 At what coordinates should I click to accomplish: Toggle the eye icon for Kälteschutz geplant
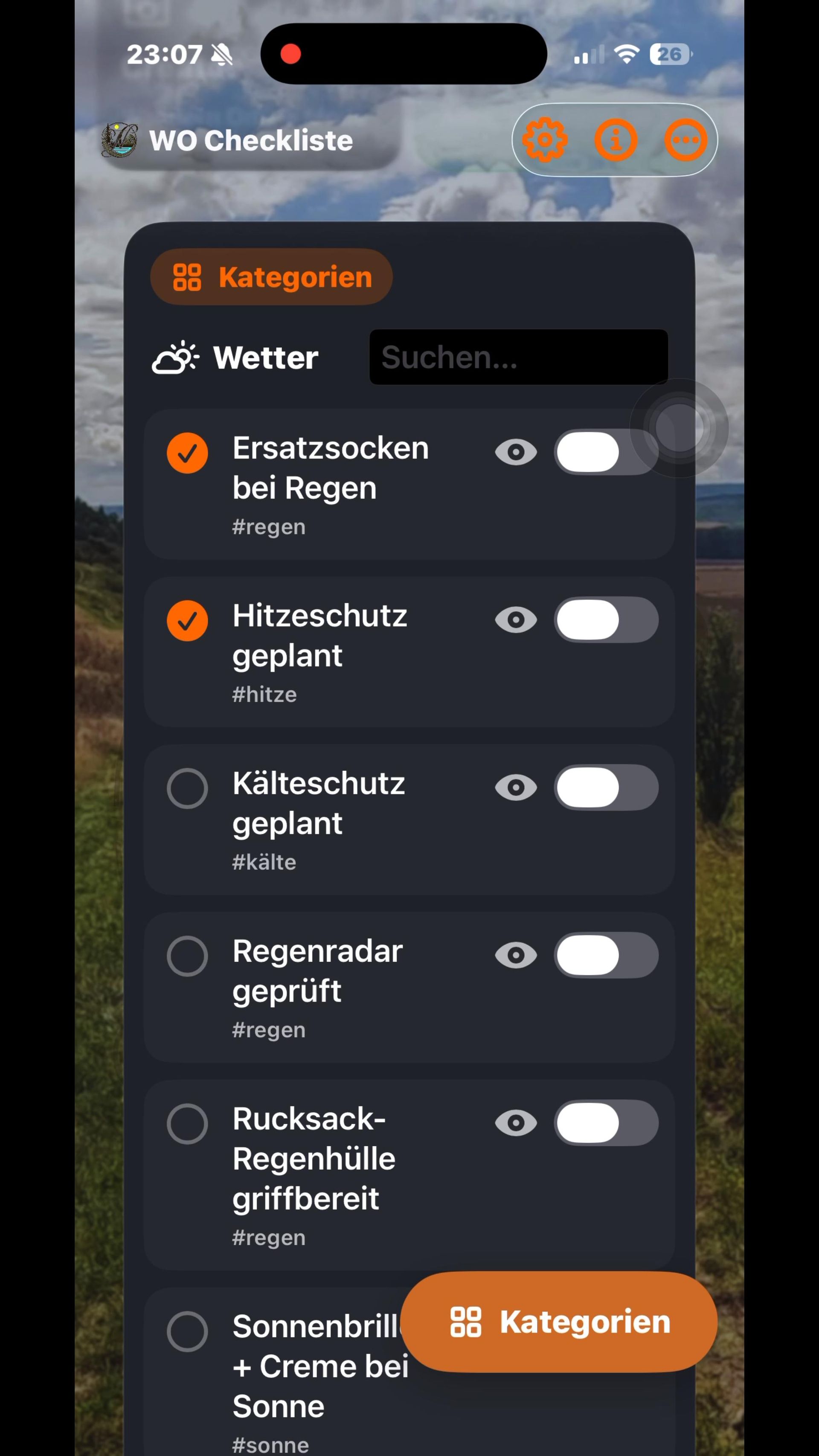click(x=515, y=788)
